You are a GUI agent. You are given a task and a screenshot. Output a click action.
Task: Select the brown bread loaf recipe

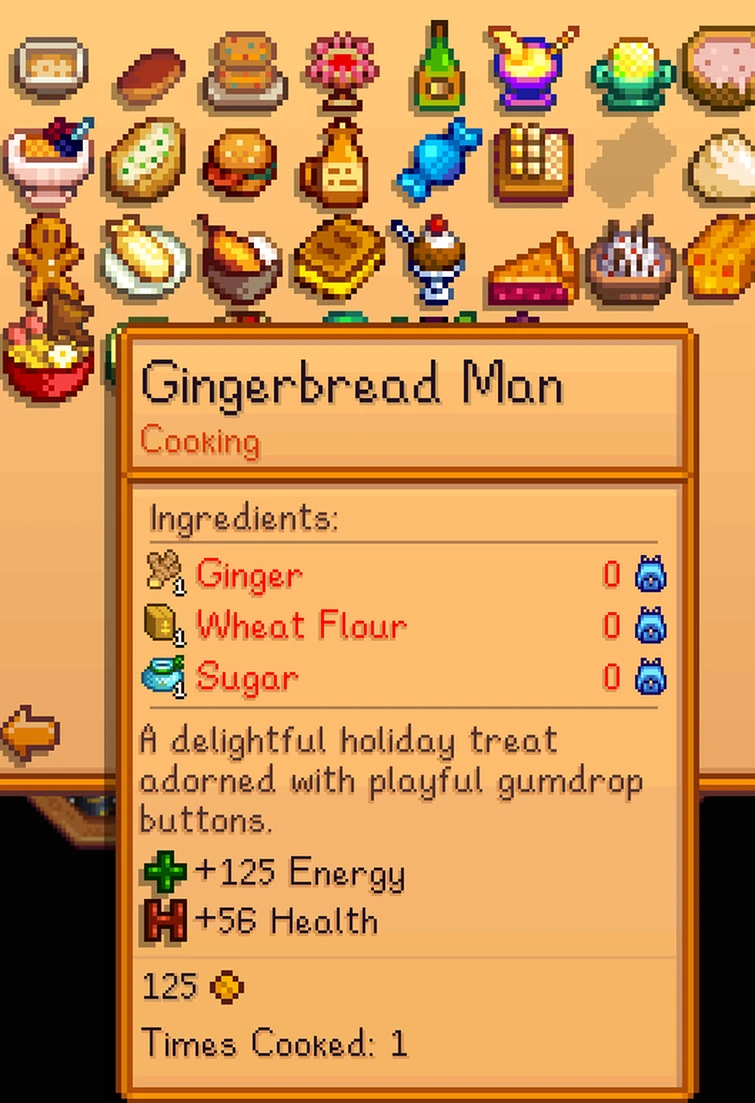click(x=150, y=73)
